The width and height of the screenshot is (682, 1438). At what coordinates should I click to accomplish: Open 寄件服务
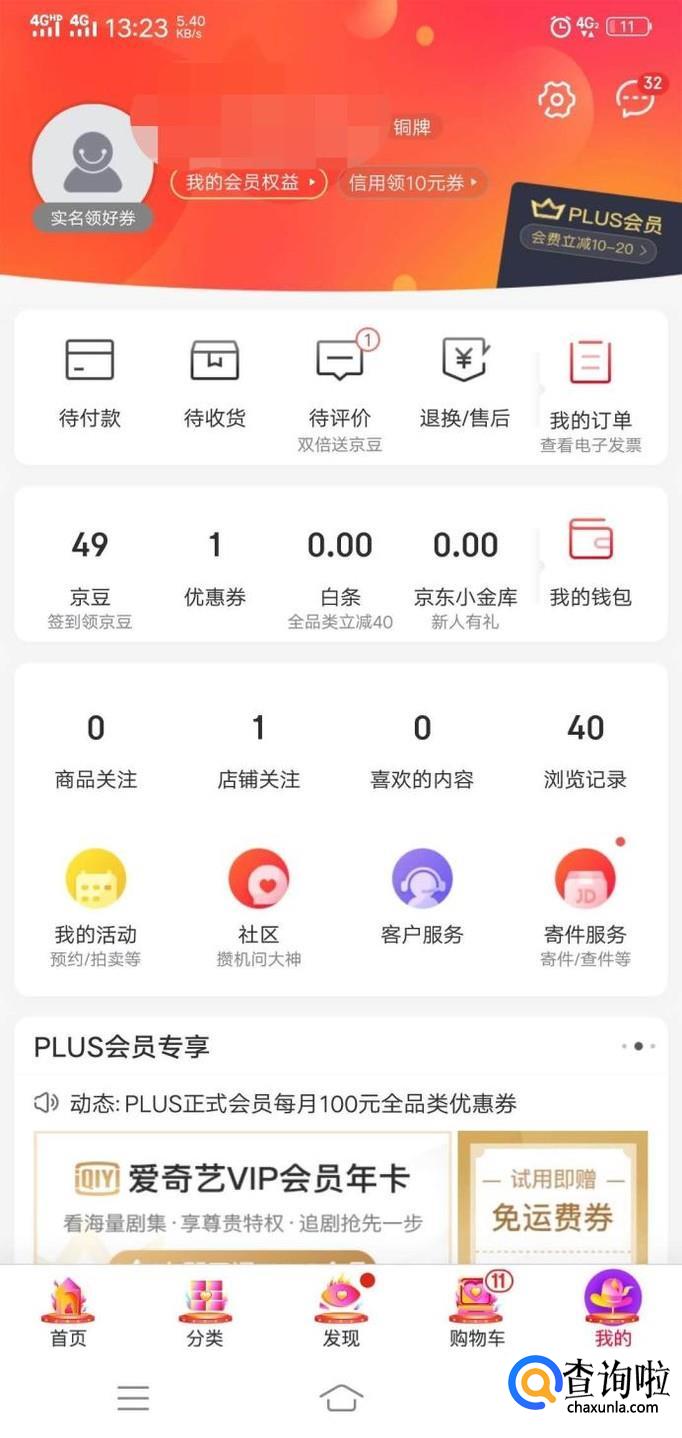point(586,907)
